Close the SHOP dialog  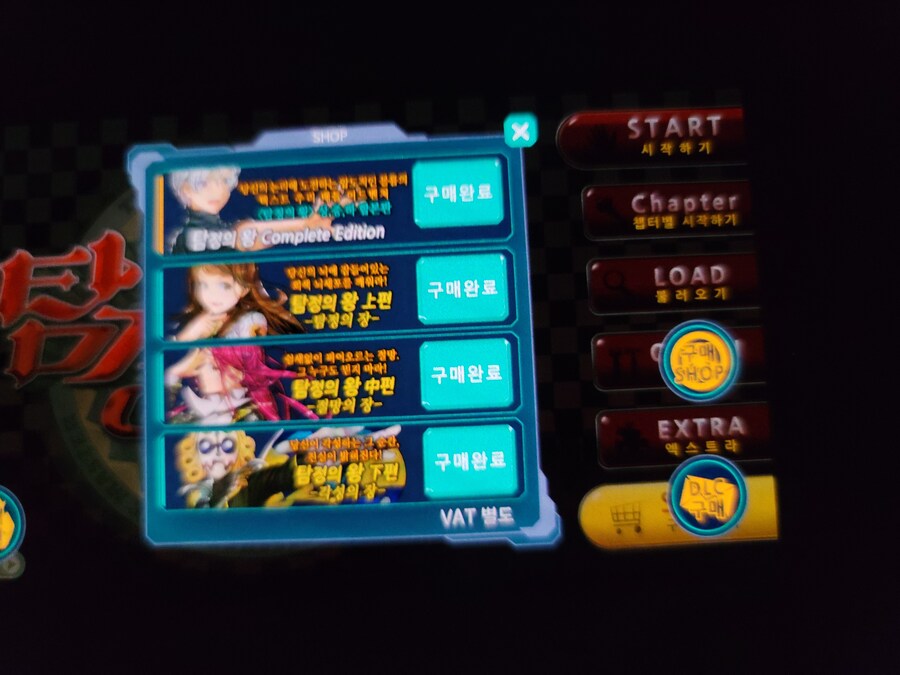pyautogui.click(x=520, y=130)
